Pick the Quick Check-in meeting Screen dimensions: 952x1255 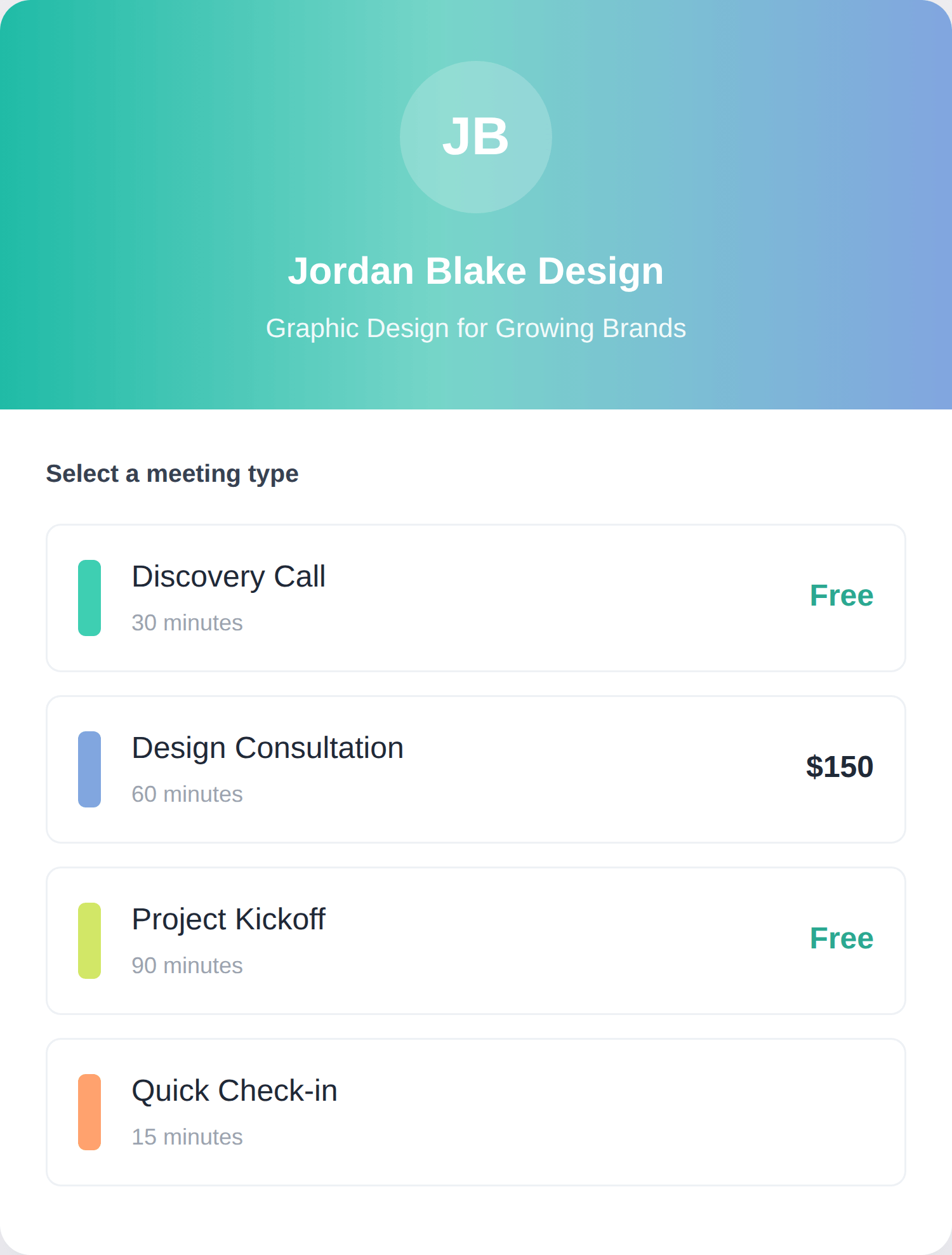pos(475,1112)
